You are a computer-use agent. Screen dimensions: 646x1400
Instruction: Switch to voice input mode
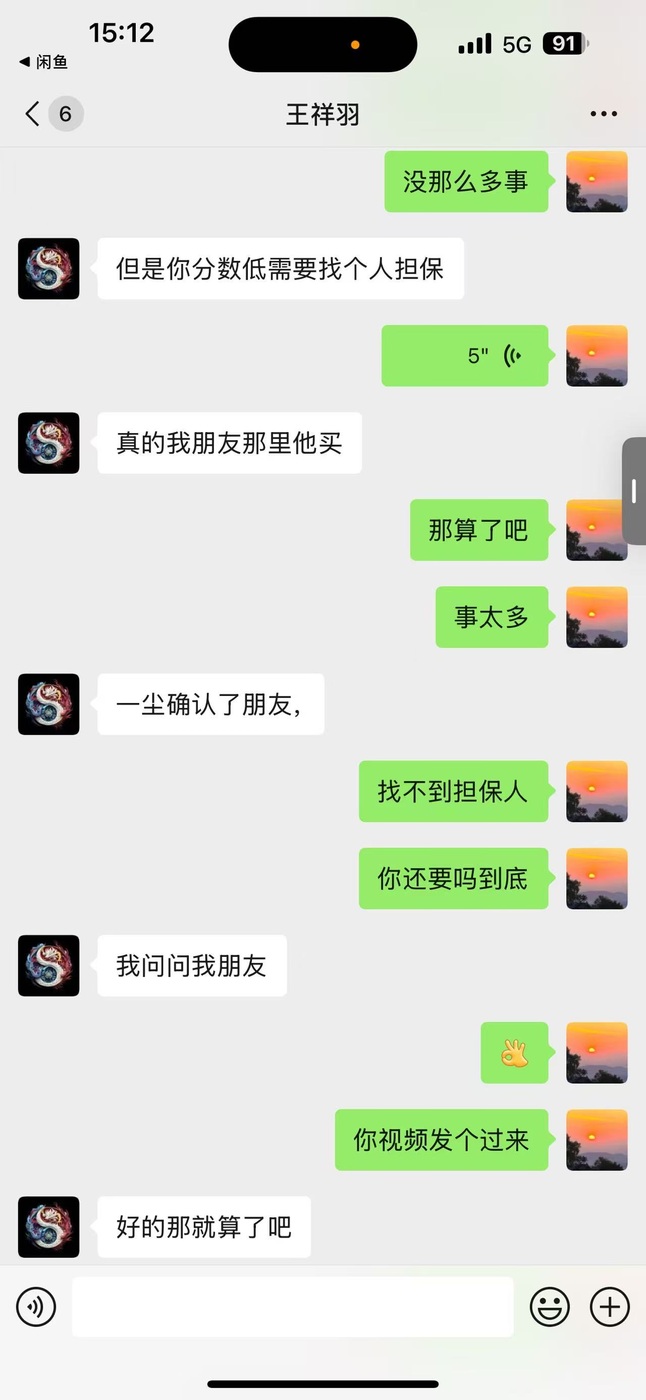pos(36,1306)
